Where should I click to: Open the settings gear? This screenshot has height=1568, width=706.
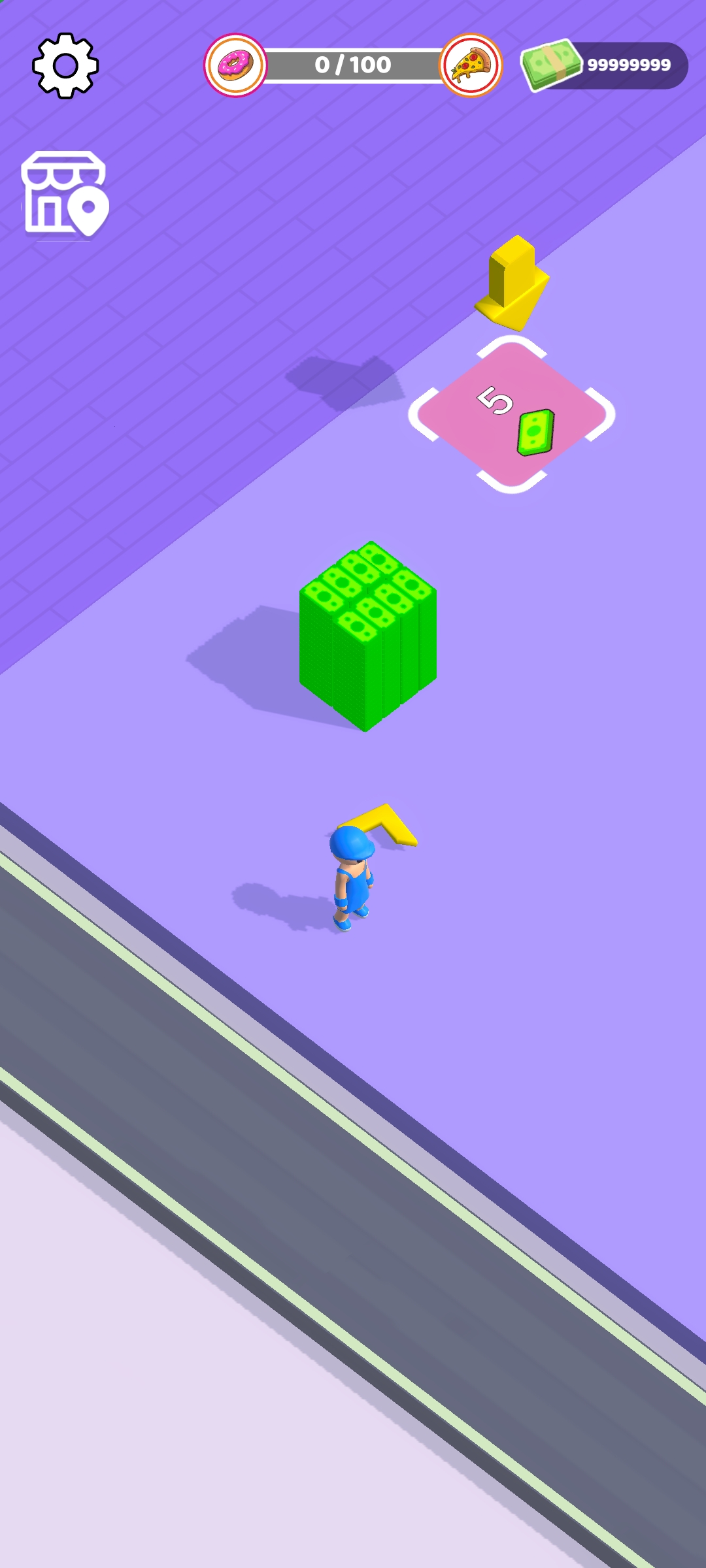(65, 65)
